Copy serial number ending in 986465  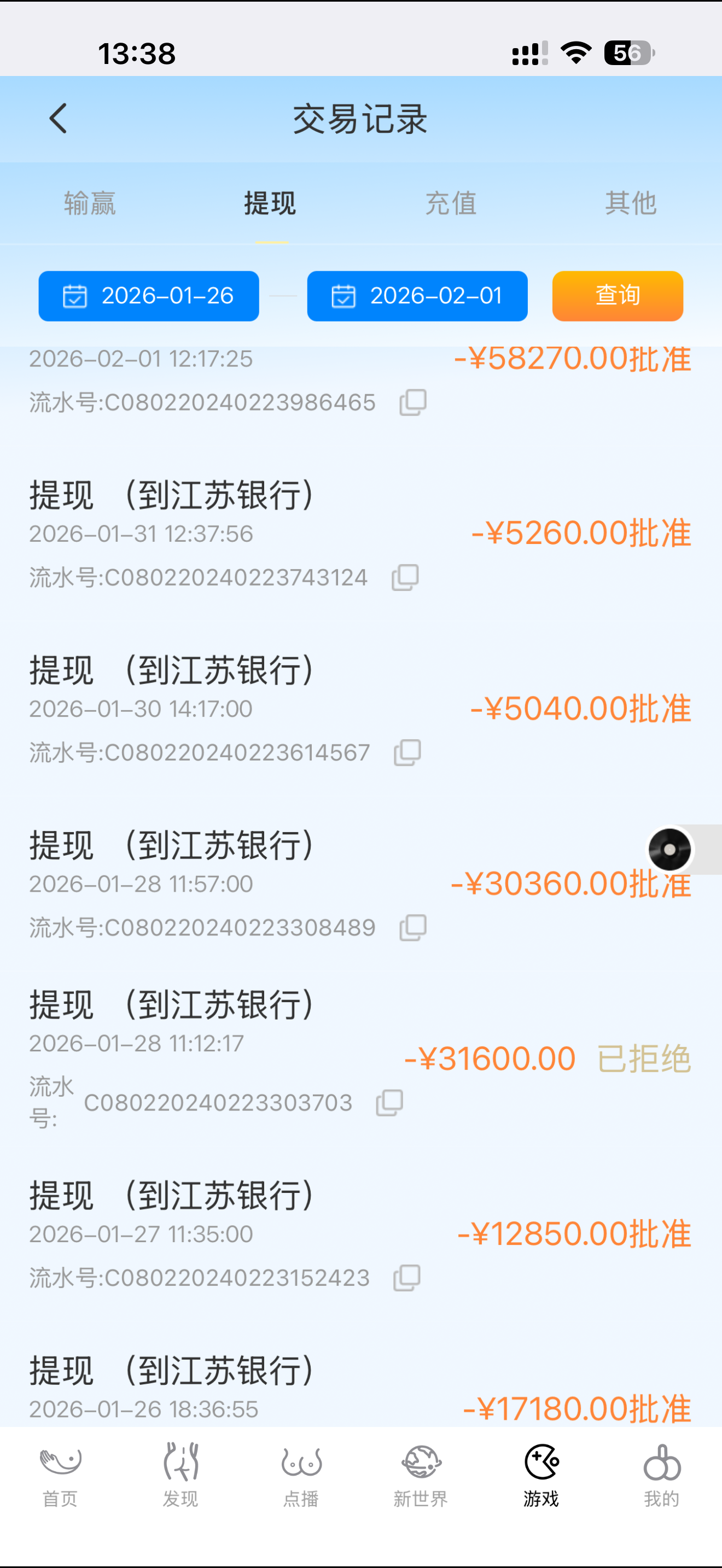[413, 402]
